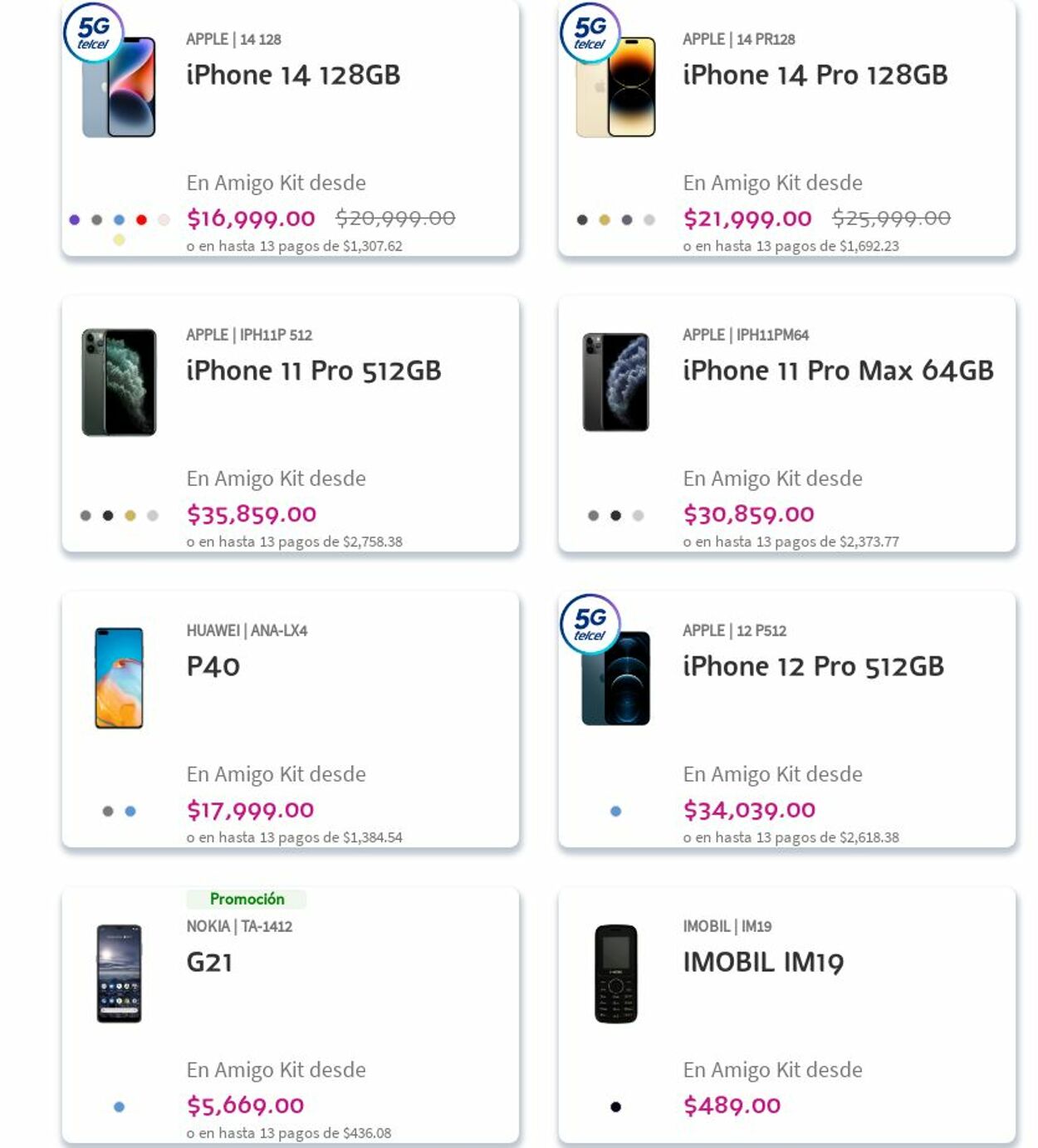Choose purple color for iPhone 14 128GB
1038x1148 pixels.
coord(75,220)
